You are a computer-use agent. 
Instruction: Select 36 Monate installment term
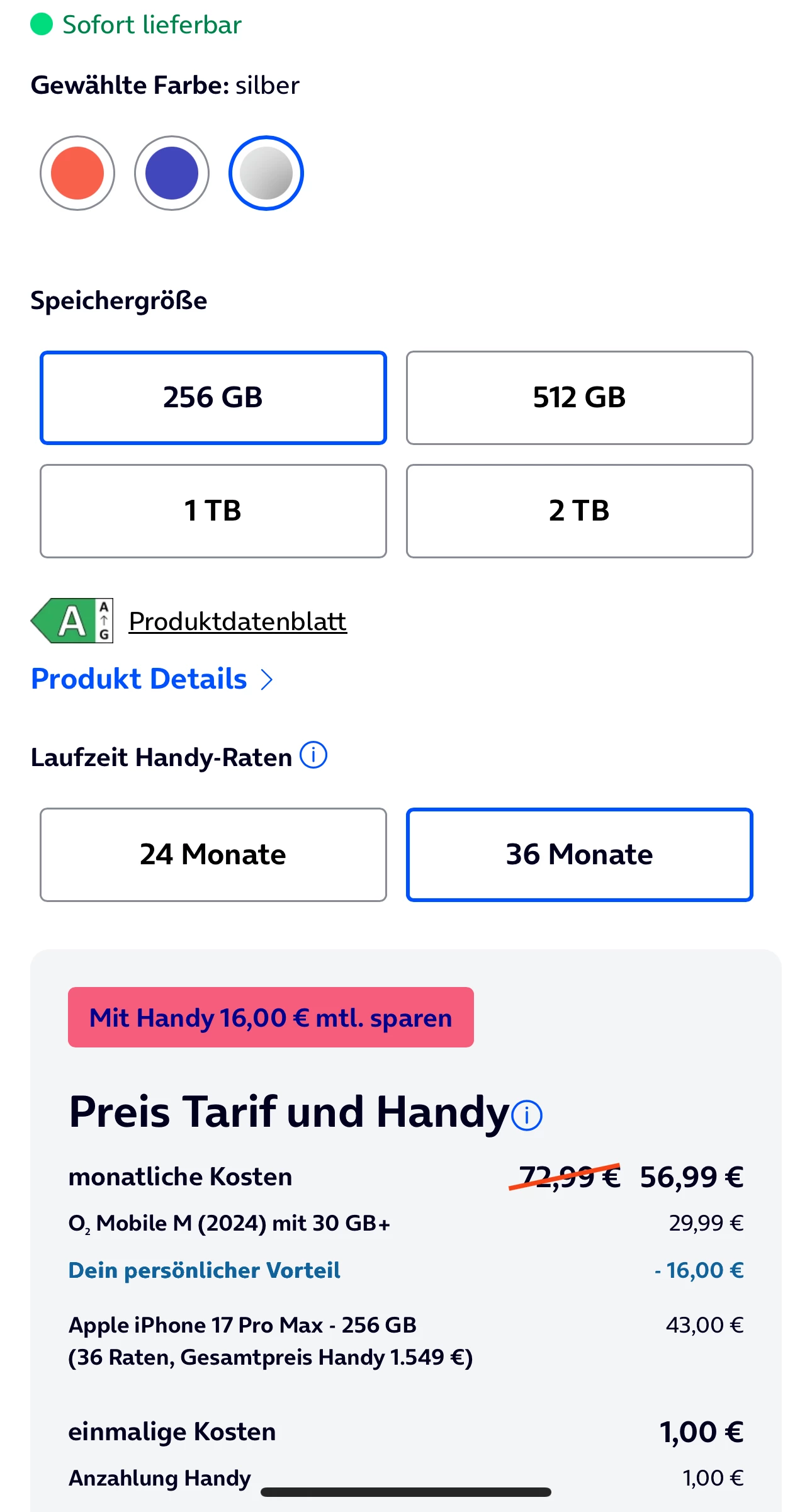click(579, 855)
